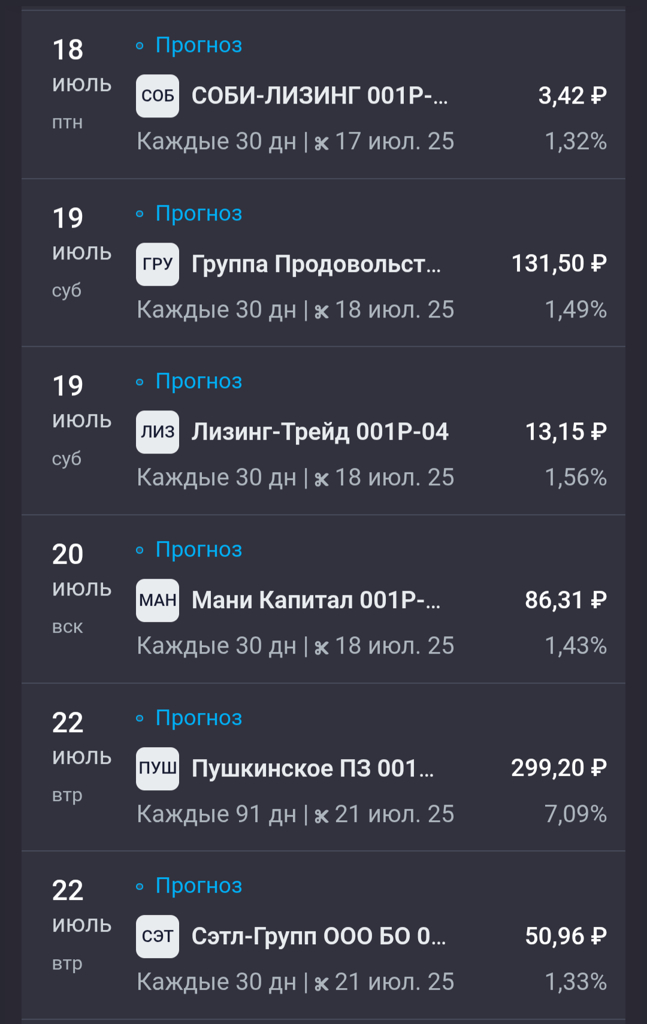Tap the Сэтл-Групп ООО БО row
Viewport: 647px width, 1024px height.
(318, 936)
